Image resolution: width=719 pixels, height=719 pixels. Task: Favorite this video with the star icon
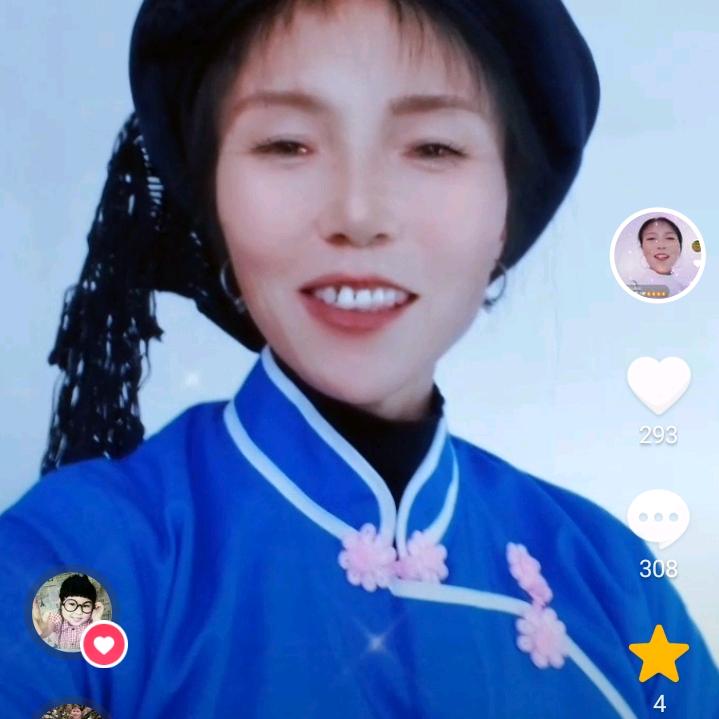click(x=658, y=655)
